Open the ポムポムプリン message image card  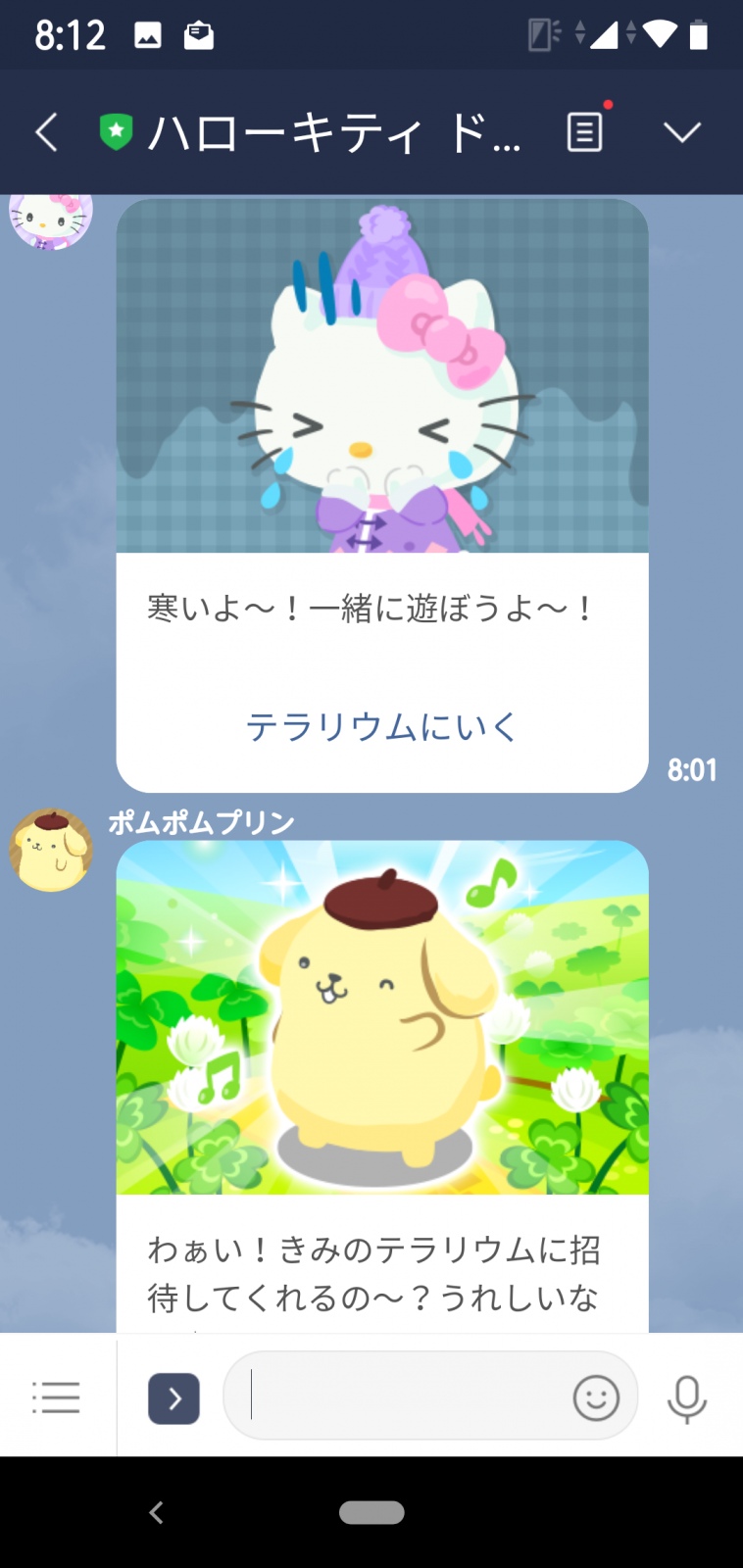(382, 1017)
